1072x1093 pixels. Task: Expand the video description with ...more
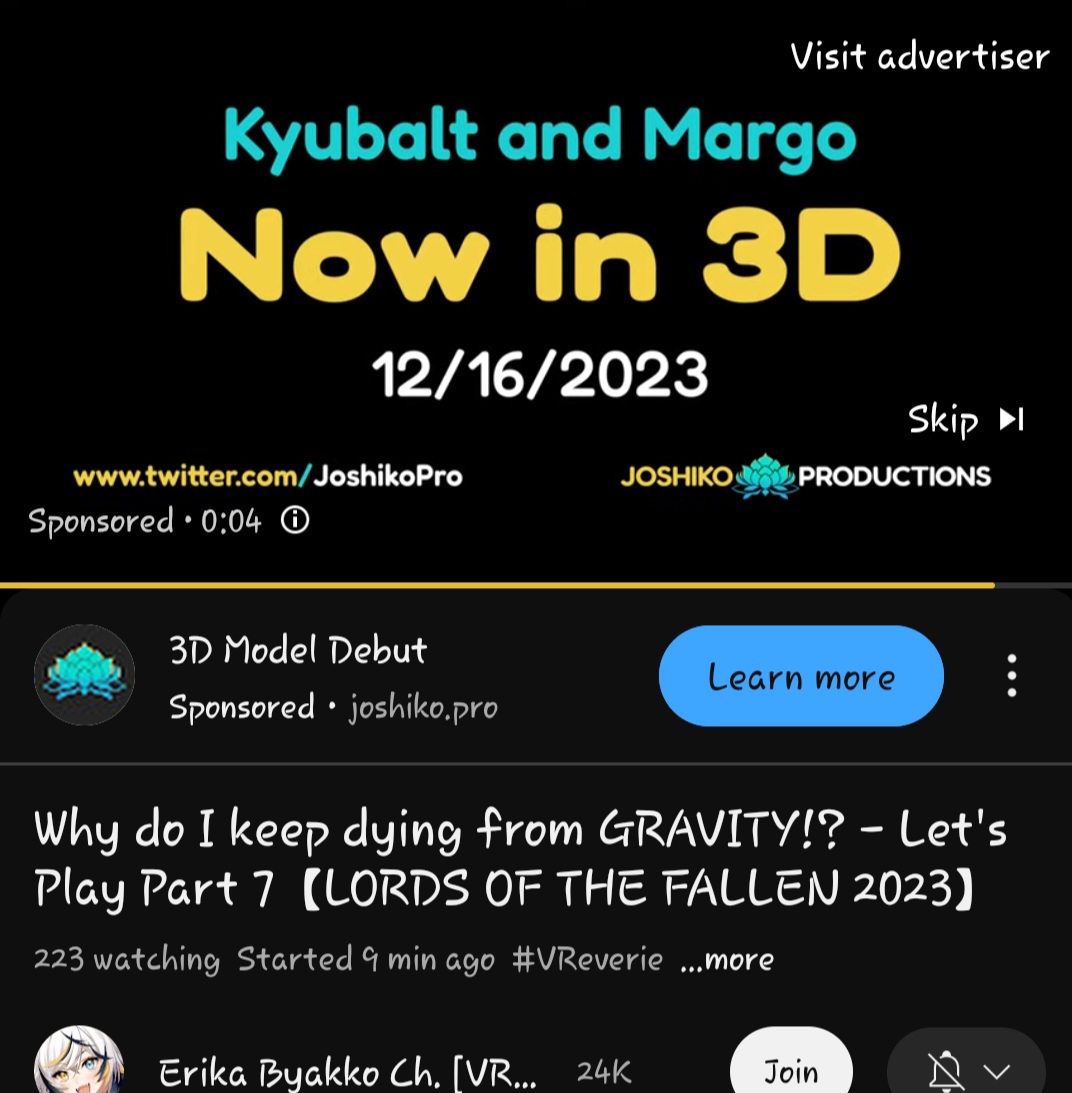pyautogui.click(x=726, y=960)
